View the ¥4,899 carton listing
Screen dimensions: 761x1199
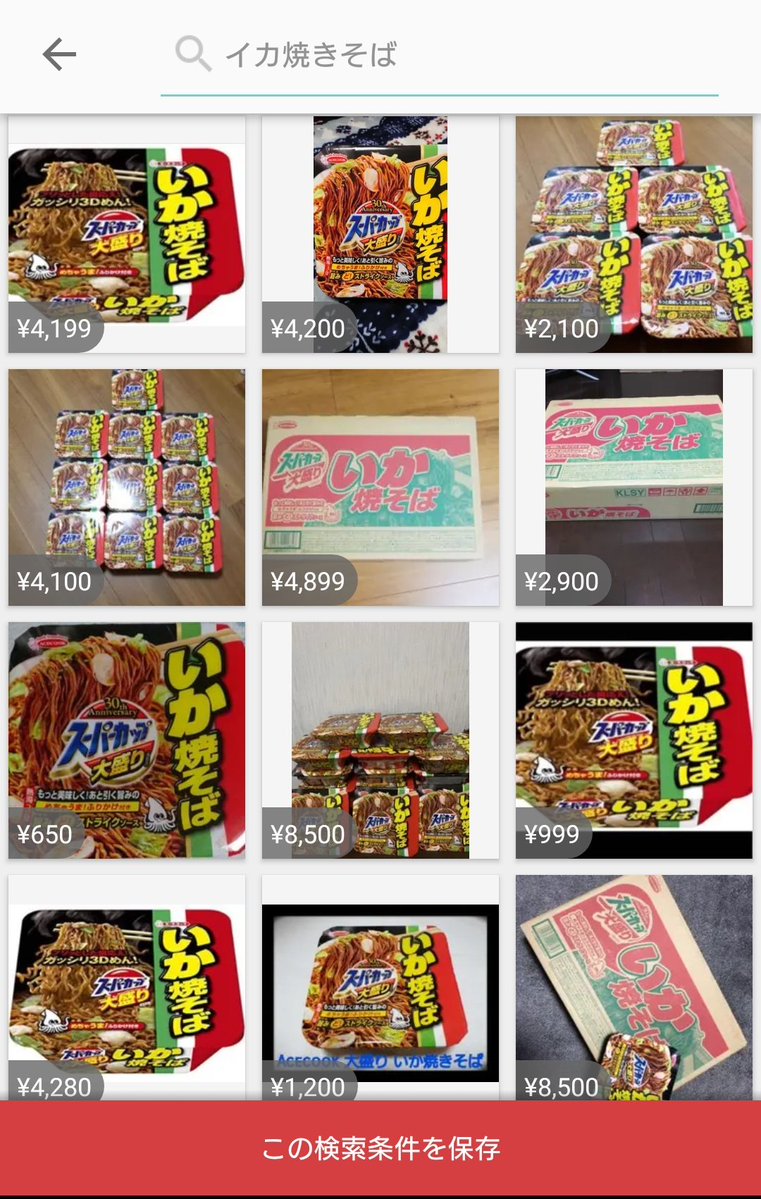[x=380, y=487]
